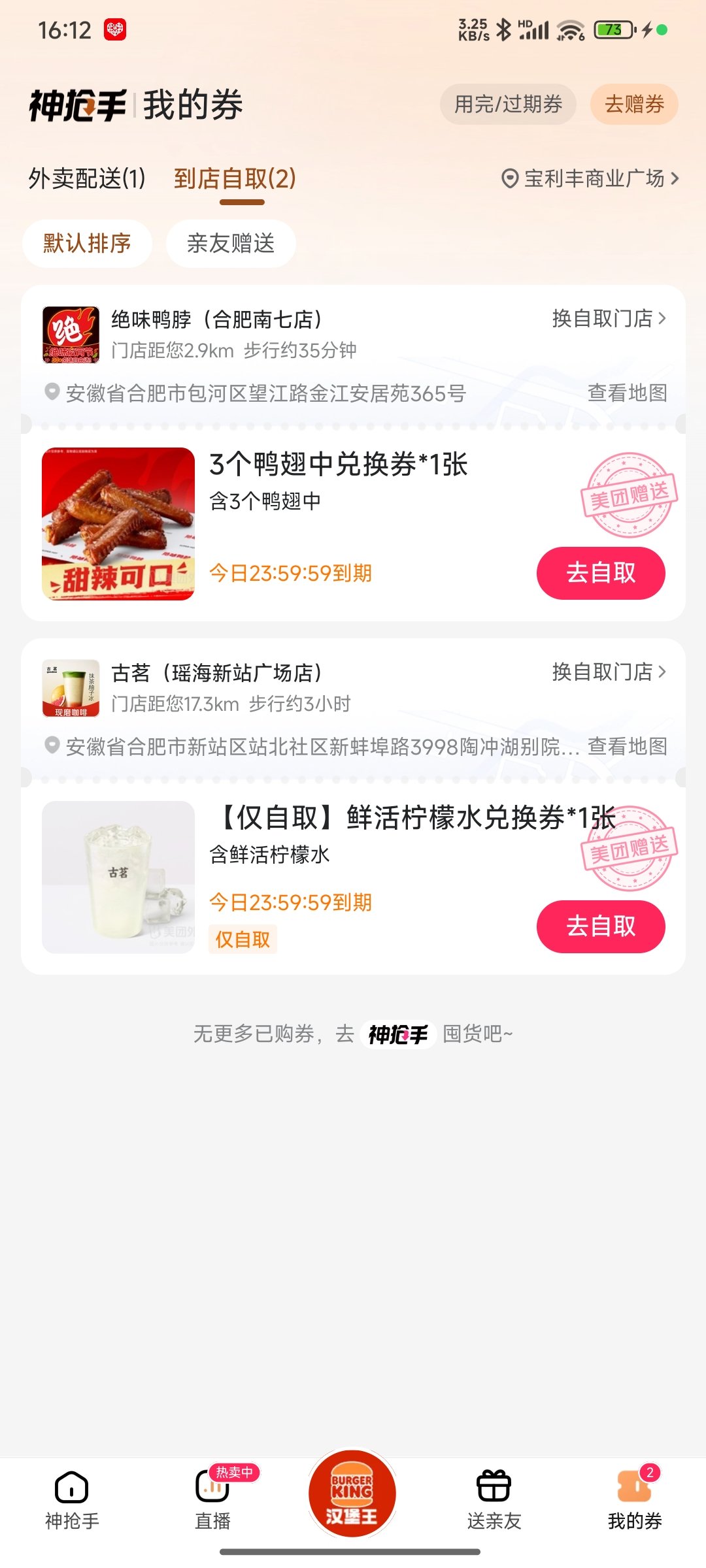706x1568 pixels.
Task: Open the 3个鸭翅中兑换券 coupon image
Action: (118, 524)
